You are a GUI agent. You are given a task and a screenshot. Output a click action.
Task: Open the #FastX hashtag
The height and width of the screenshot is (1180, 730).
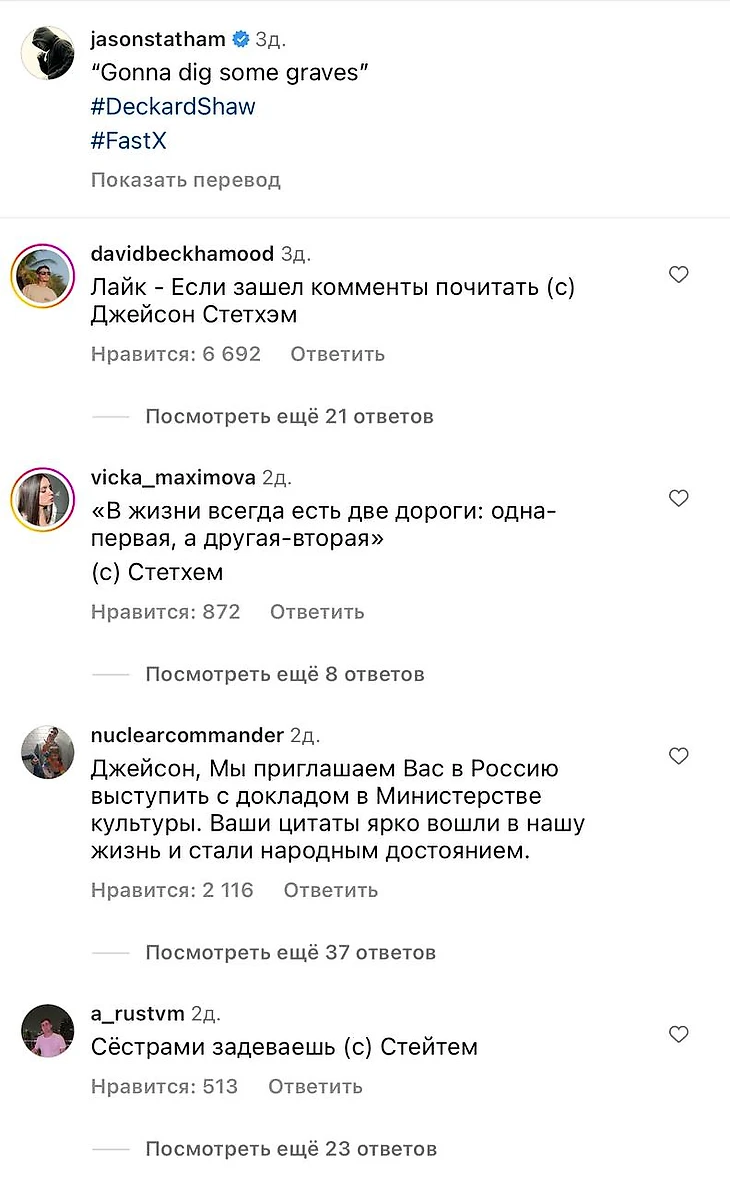[x=128, y=141]
